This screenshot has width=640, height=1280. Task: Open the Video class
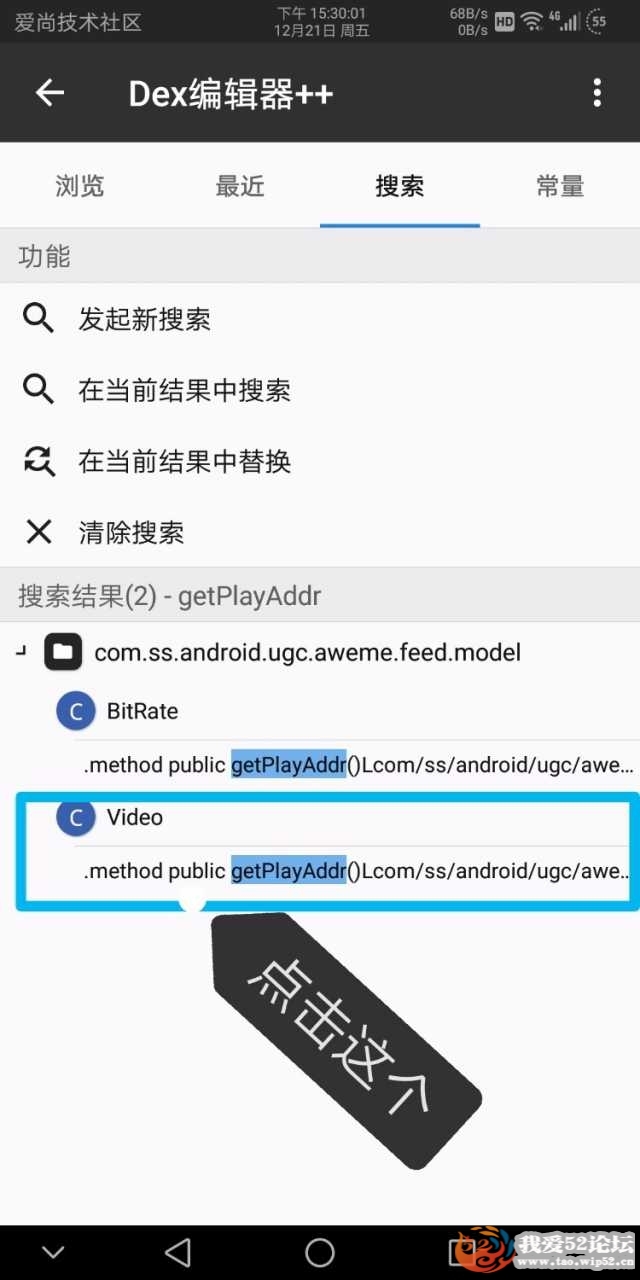point(134,817)
